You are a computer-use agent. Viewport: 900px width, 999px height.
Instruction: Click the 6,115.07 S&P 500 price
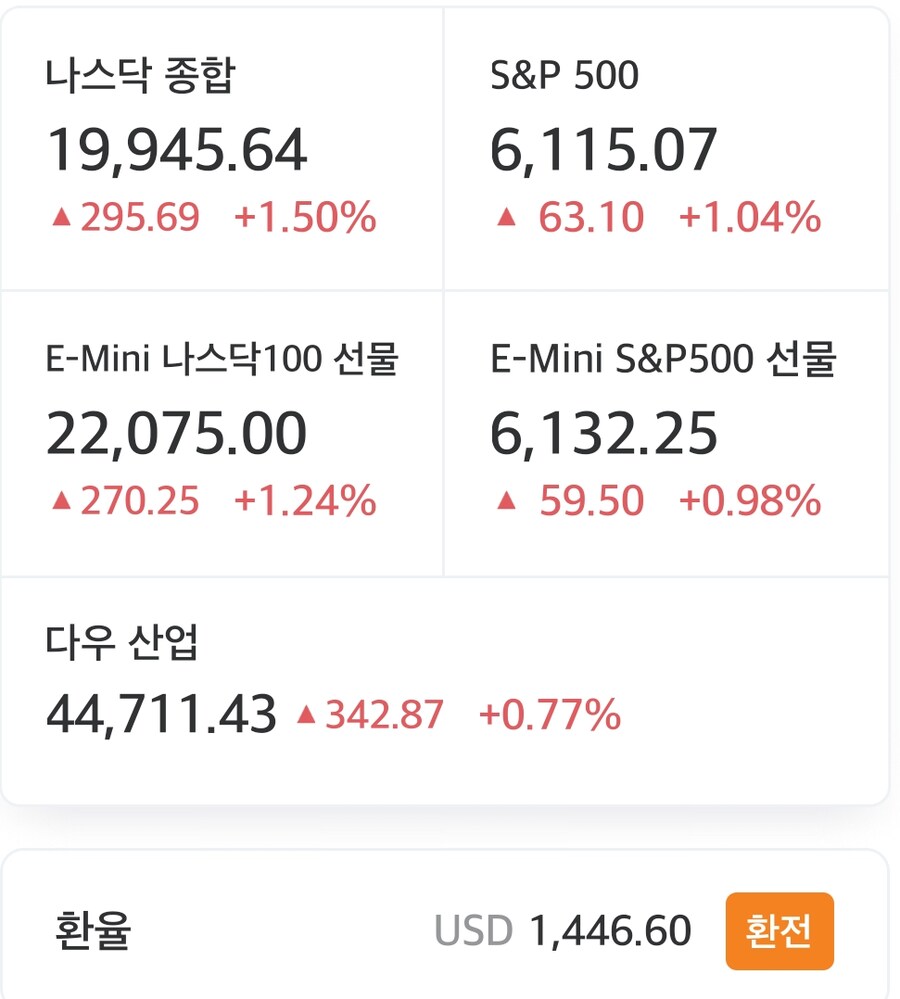coord(602,150)
